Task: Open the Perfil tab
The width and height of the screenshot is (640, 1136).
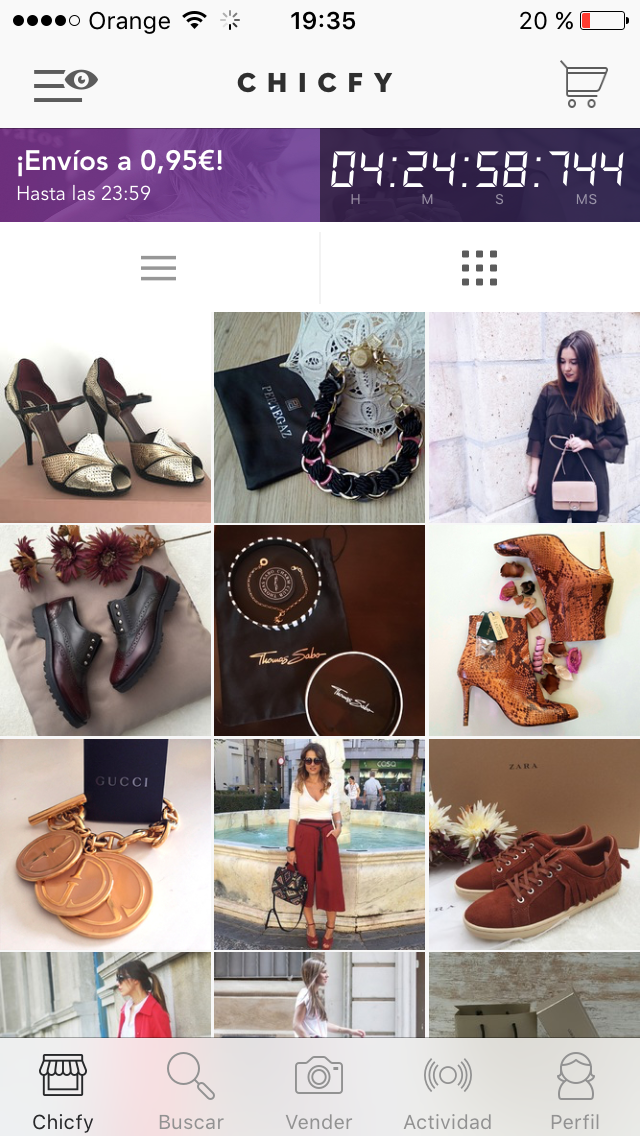Action: tap(575, 1090)
